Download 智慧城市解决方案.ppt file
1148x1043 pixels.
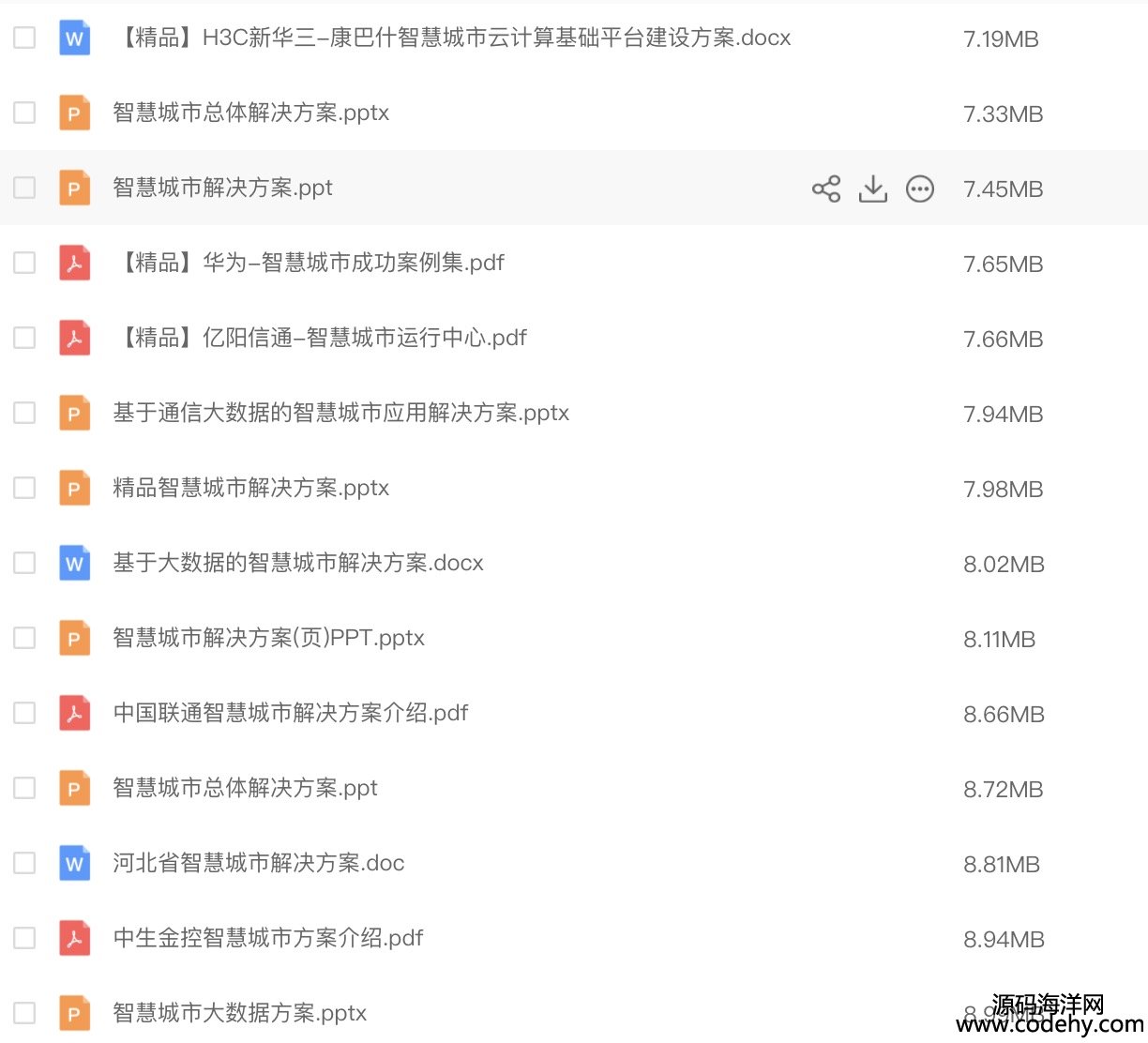[872, 189]
